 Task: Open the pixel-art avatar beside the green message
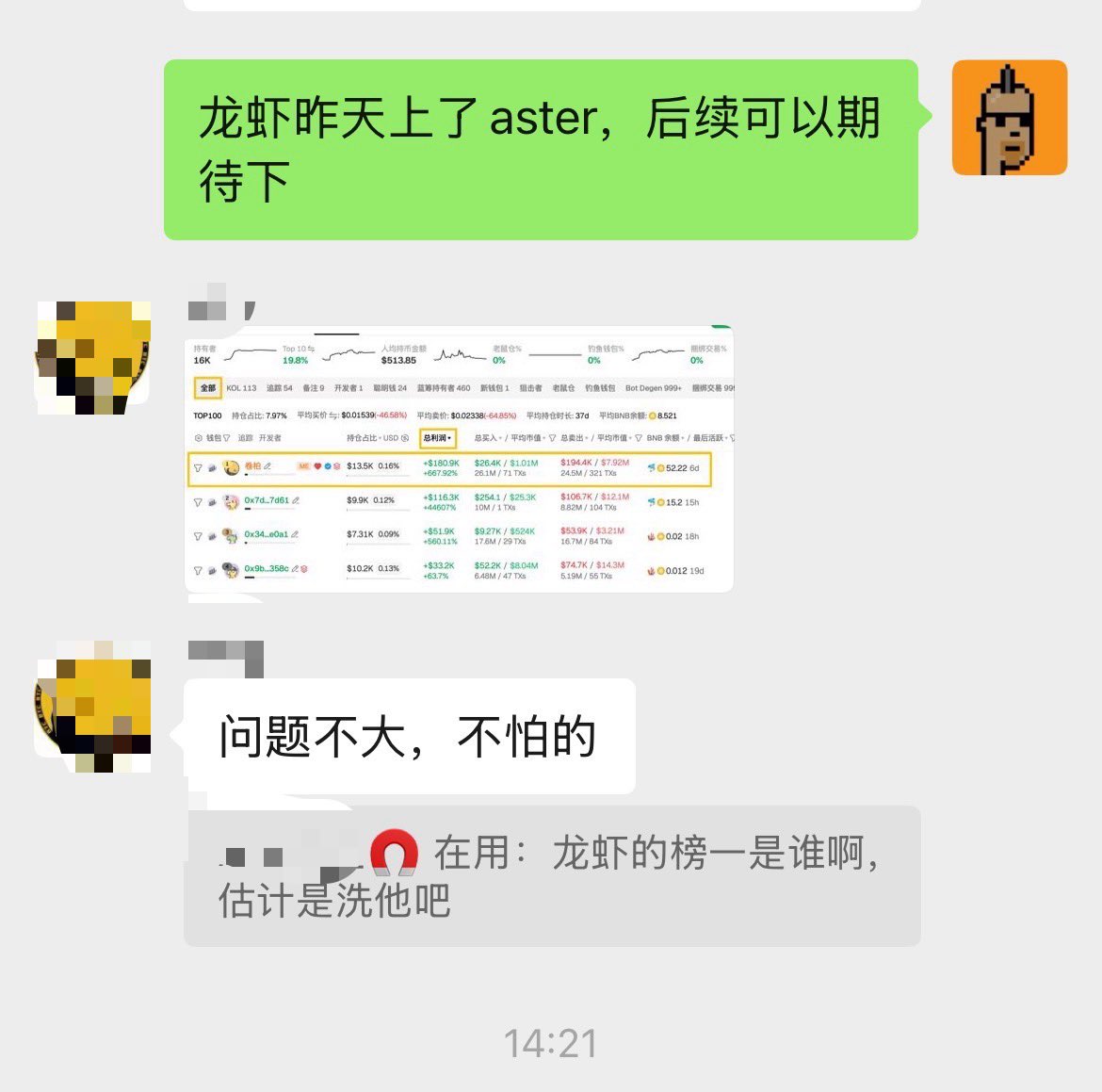tap(1009, 118)
